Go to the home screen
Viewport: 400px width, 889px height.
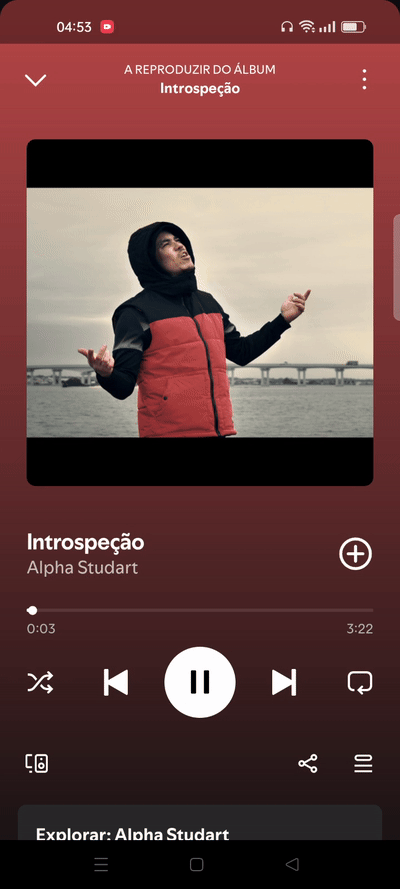coord(197,864)
